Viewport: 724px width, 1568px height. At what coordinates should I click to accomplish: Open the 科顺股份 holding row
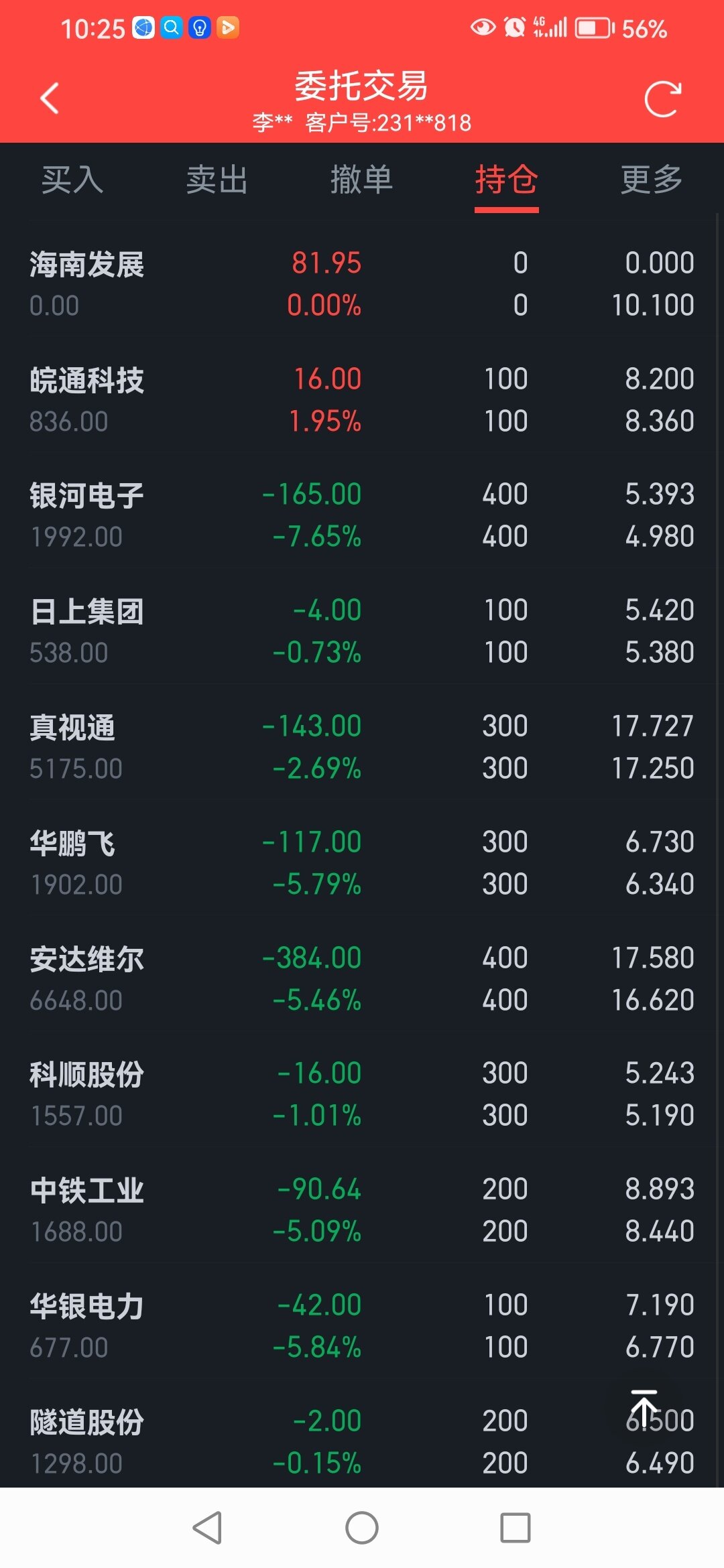click(x=362, y=1094)
